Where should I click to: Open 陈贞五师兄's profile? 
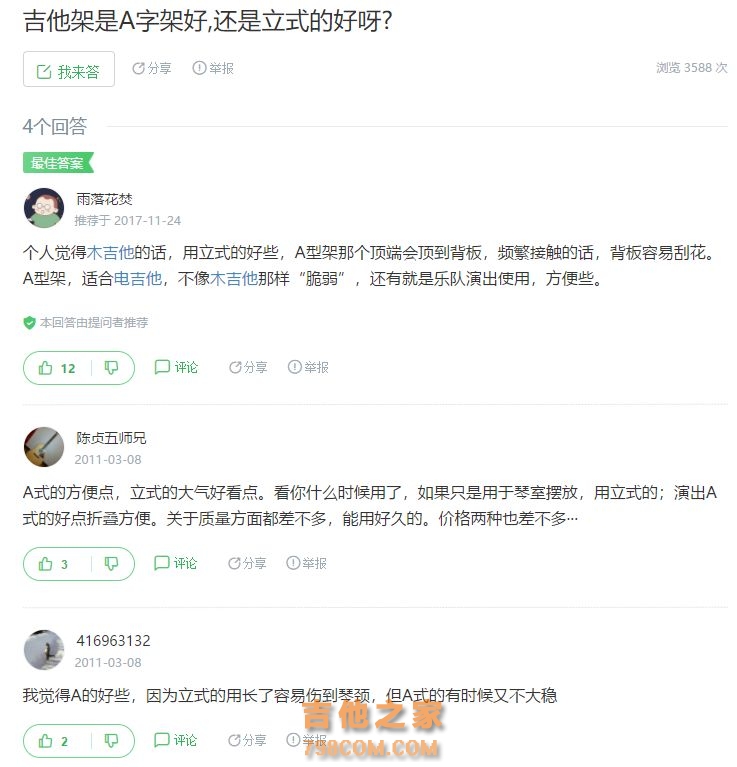[x=43, y=447]
